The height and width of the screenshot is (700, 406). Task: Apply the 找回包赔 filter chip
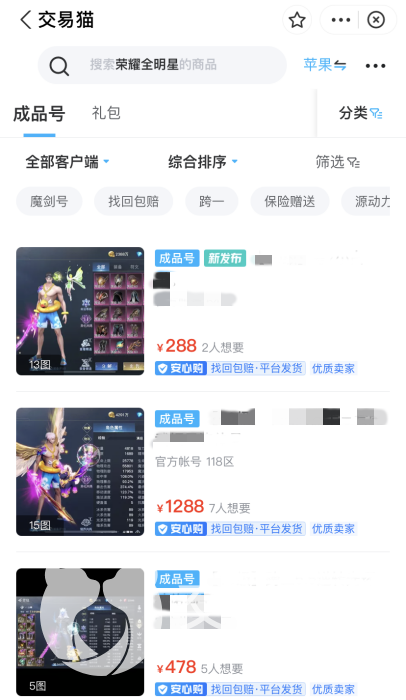[x=134, y=201]
